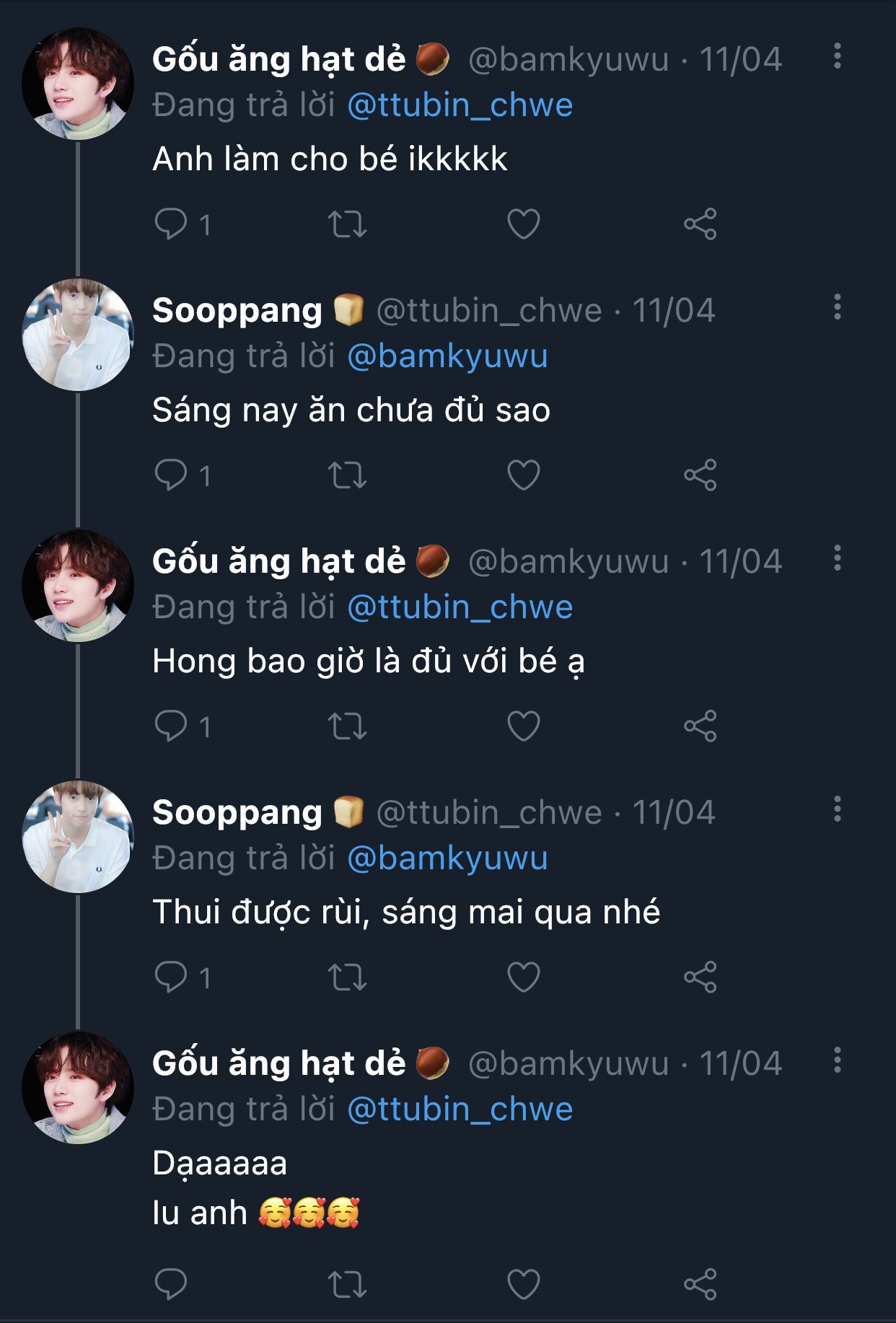
Task: Open overflow menu on "Anh làm cho bé ikkkkk" tweet
Action: pos(837,56)
